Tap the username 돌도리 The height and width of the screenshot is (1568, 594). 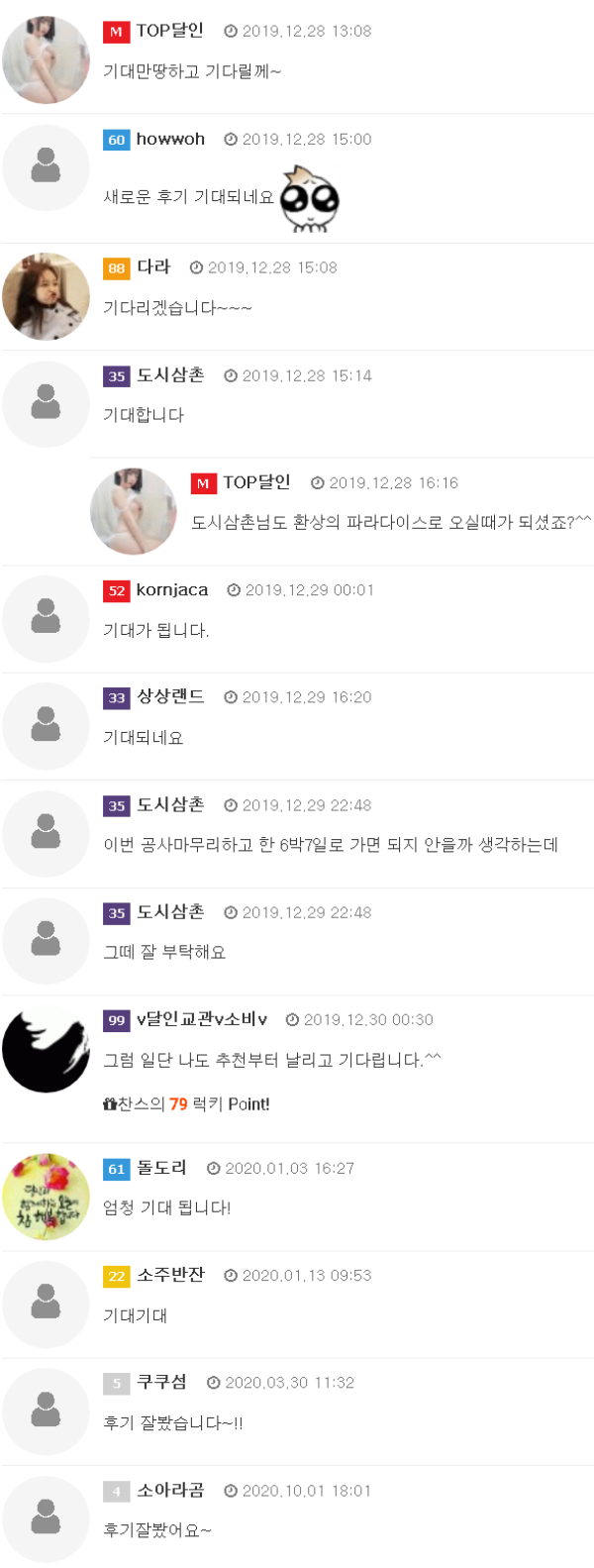(161, 1168)
